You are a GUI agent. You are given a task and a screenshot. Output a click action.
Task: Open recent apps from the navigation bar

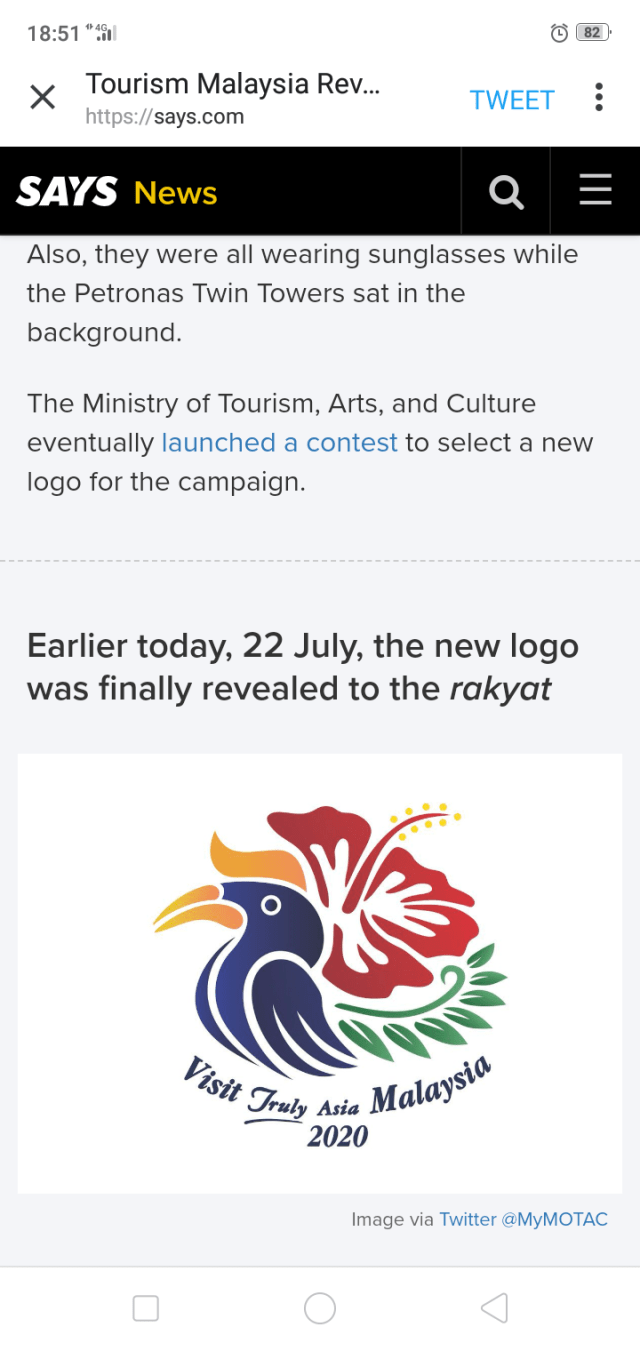(x=146, y=1308)
